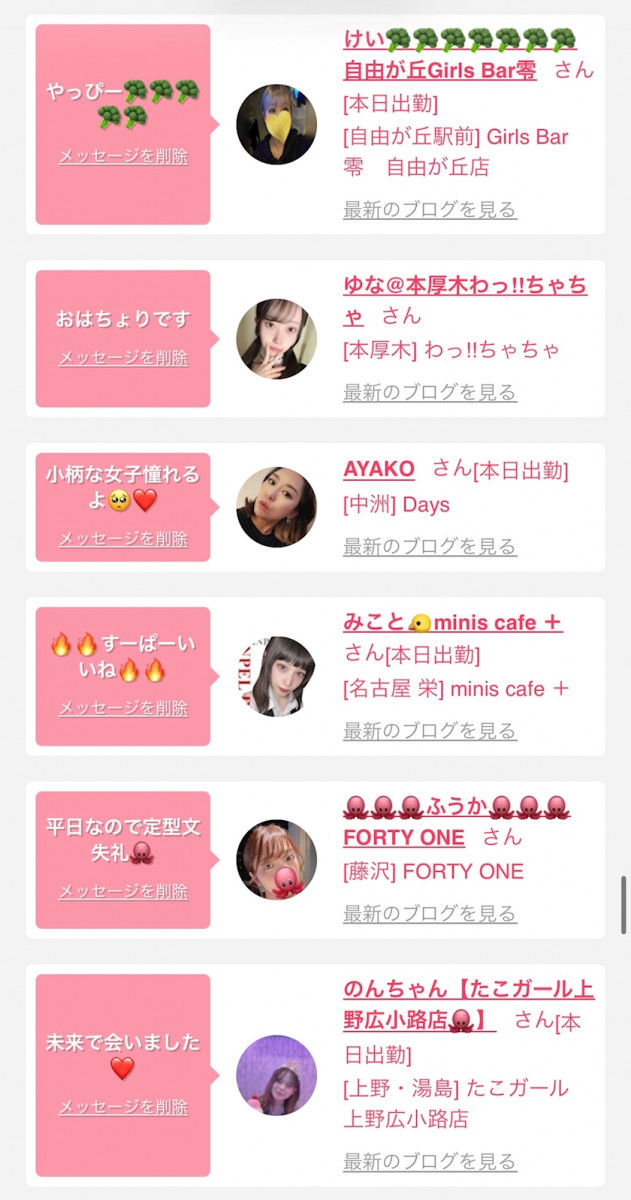Tap ふうか's profile photo
631x1200 pixels.
pyautogui.click(x=276, y=859)
